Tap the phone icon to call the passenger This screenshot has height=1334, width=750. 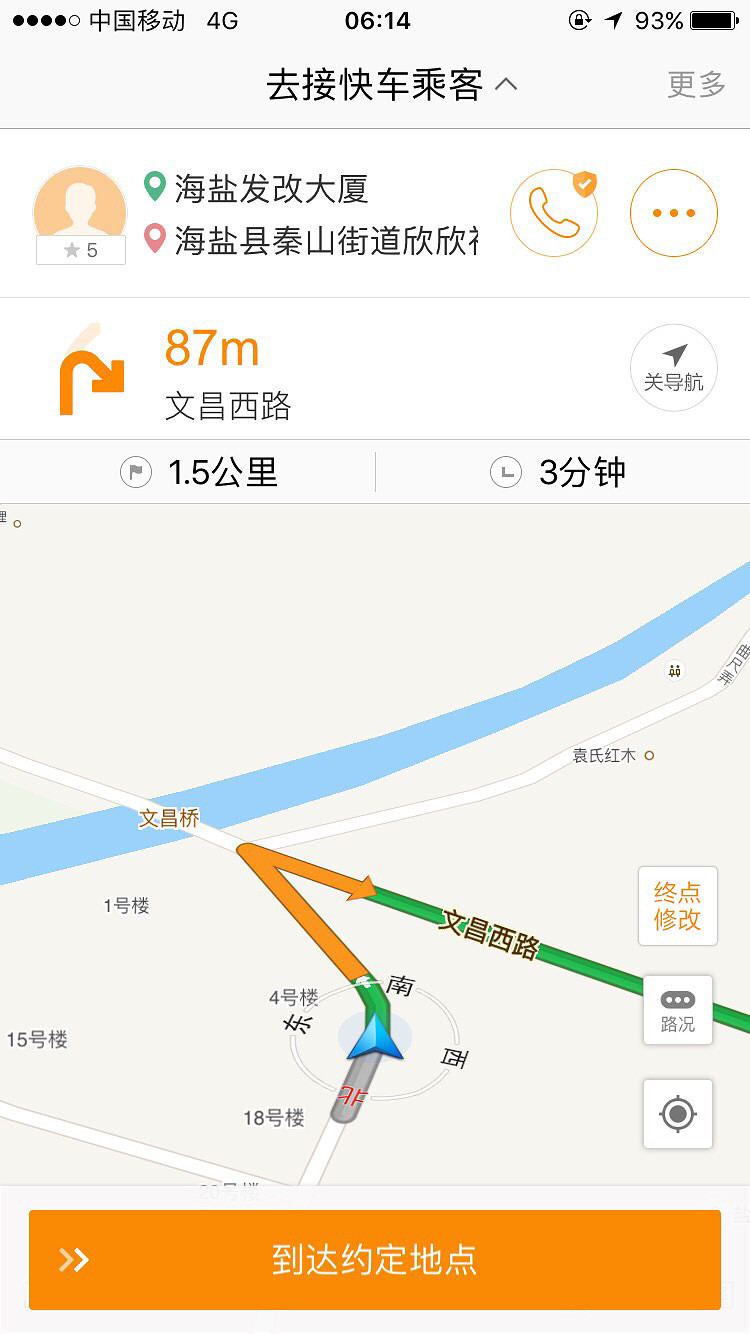[555, 212]
